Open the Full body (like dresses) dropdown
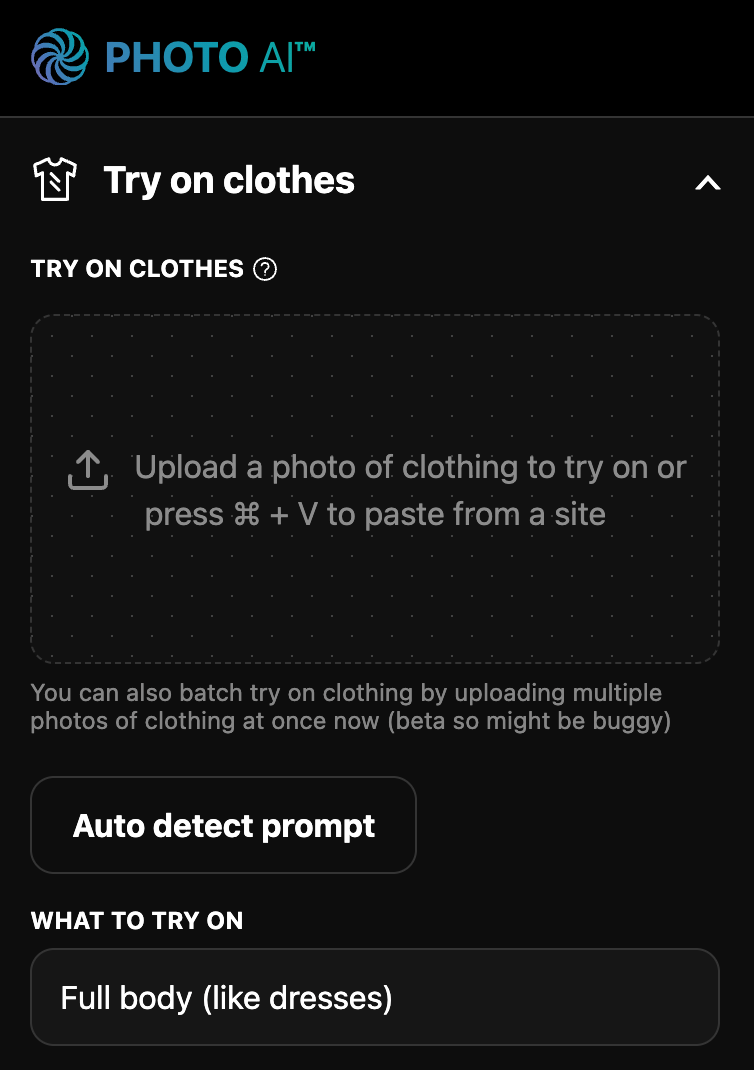This screenshot has height=1070, width=754. tap(375, 997)
